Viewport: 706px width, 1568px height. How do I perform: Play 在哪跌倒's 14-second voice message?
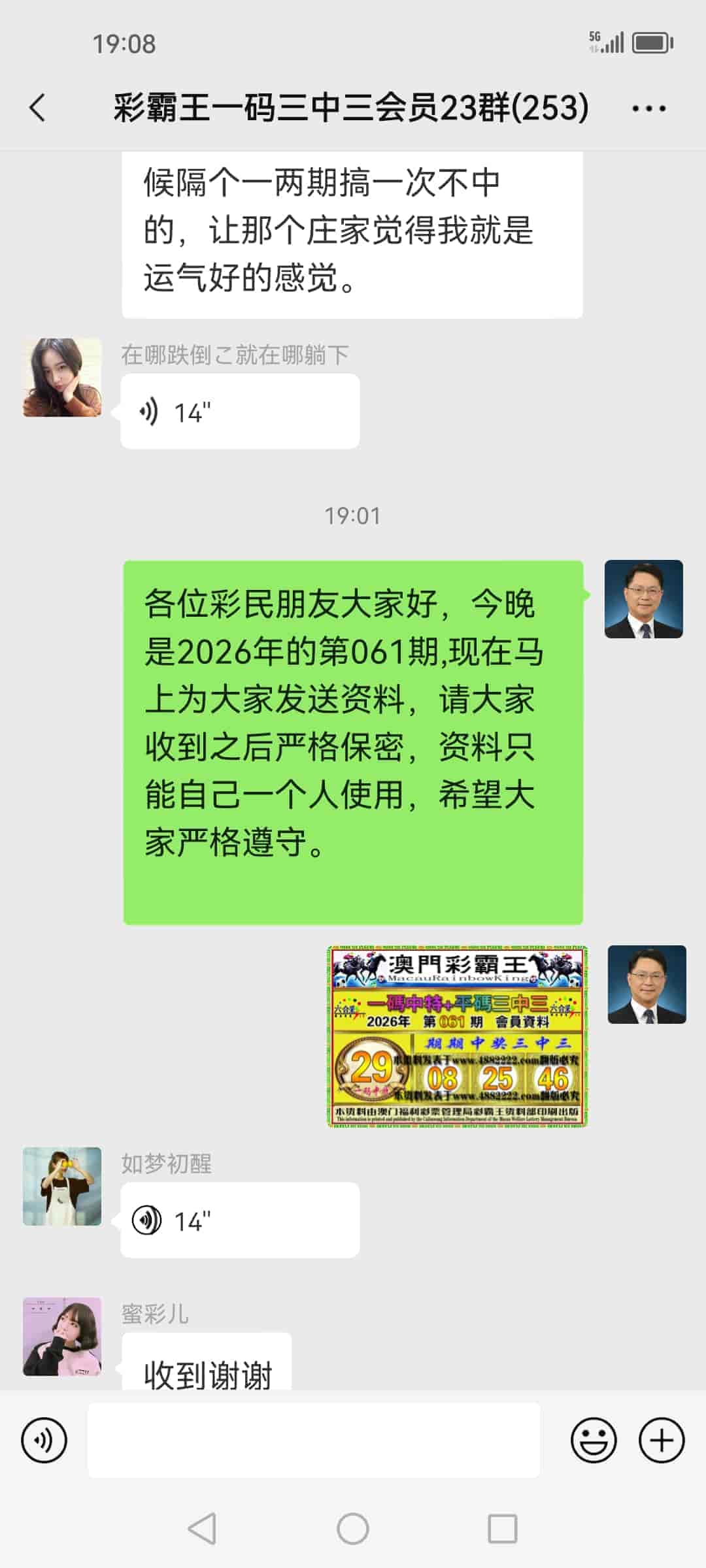[x=239, y=410]
